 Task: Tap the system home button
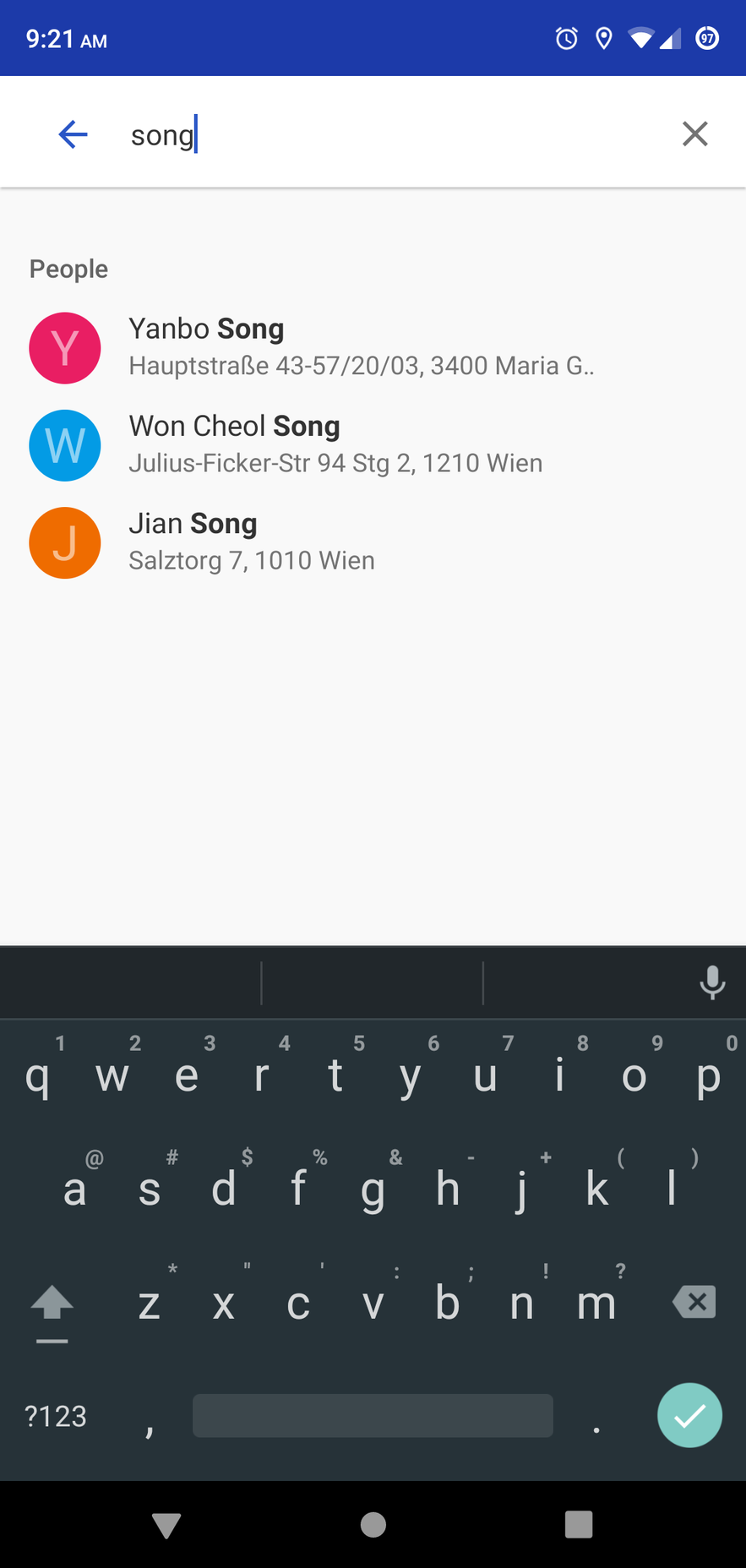(373, 1525)
